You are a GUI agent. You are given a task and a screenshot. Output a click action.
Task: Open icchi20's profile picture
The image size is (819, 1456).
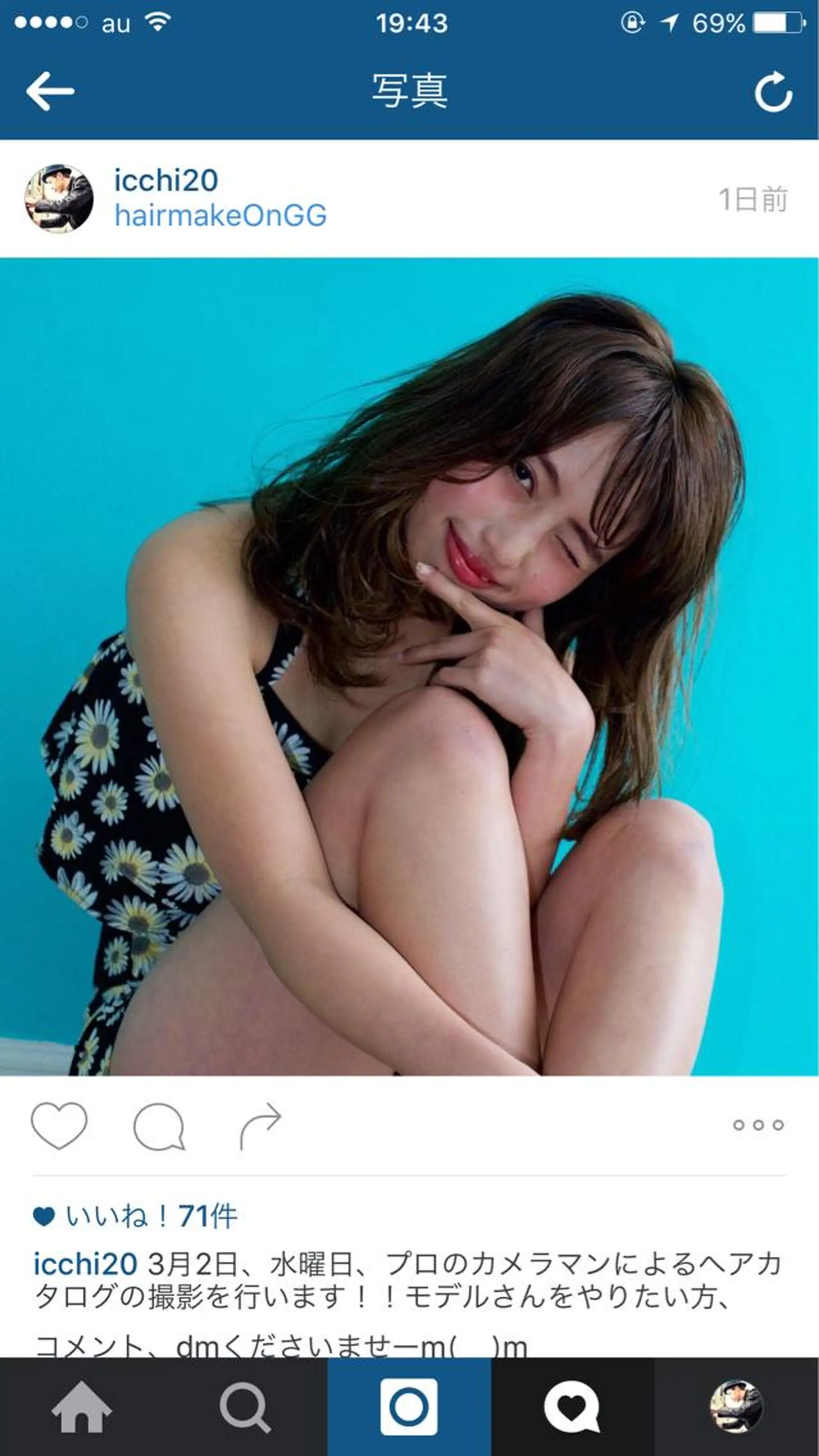tap(59, 198)
